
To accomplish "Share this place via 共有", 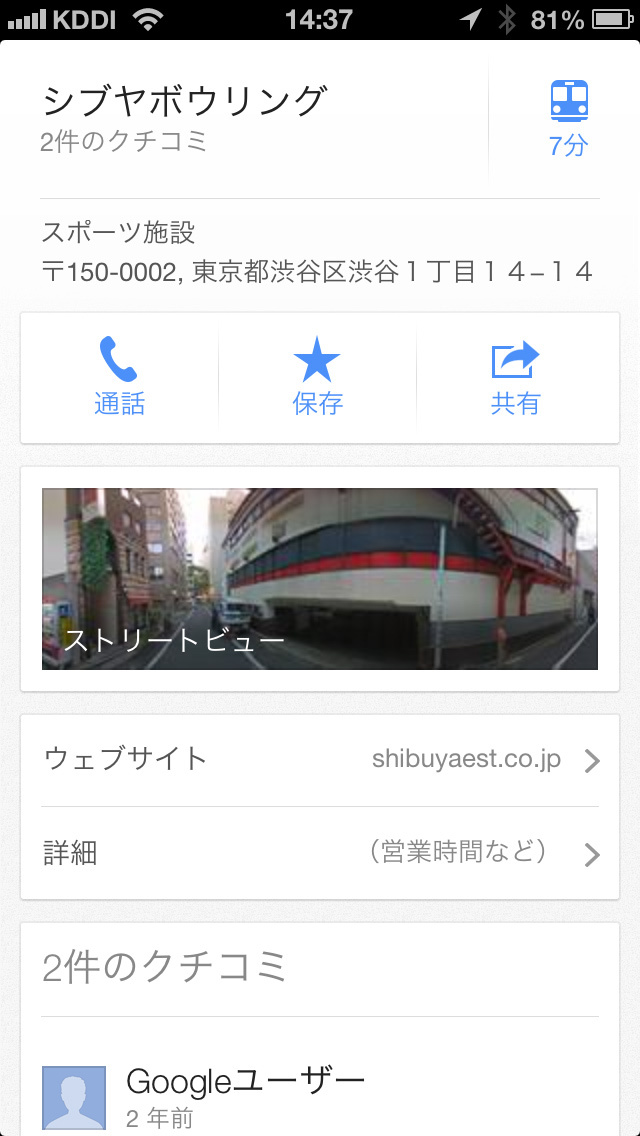I will pyautogui.click(x=515, y=377).
